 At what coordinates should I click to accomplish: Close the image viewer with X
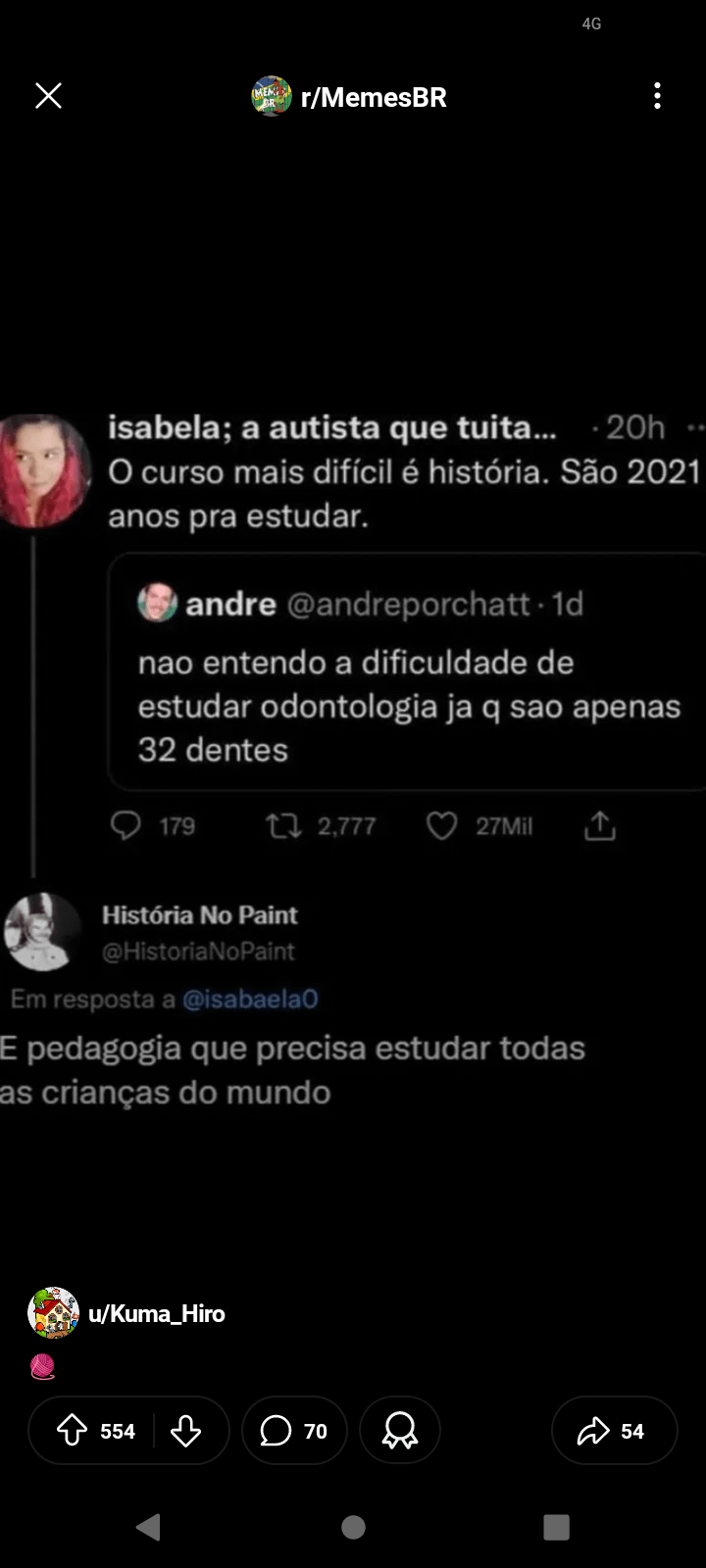click(x=48, y=96)
